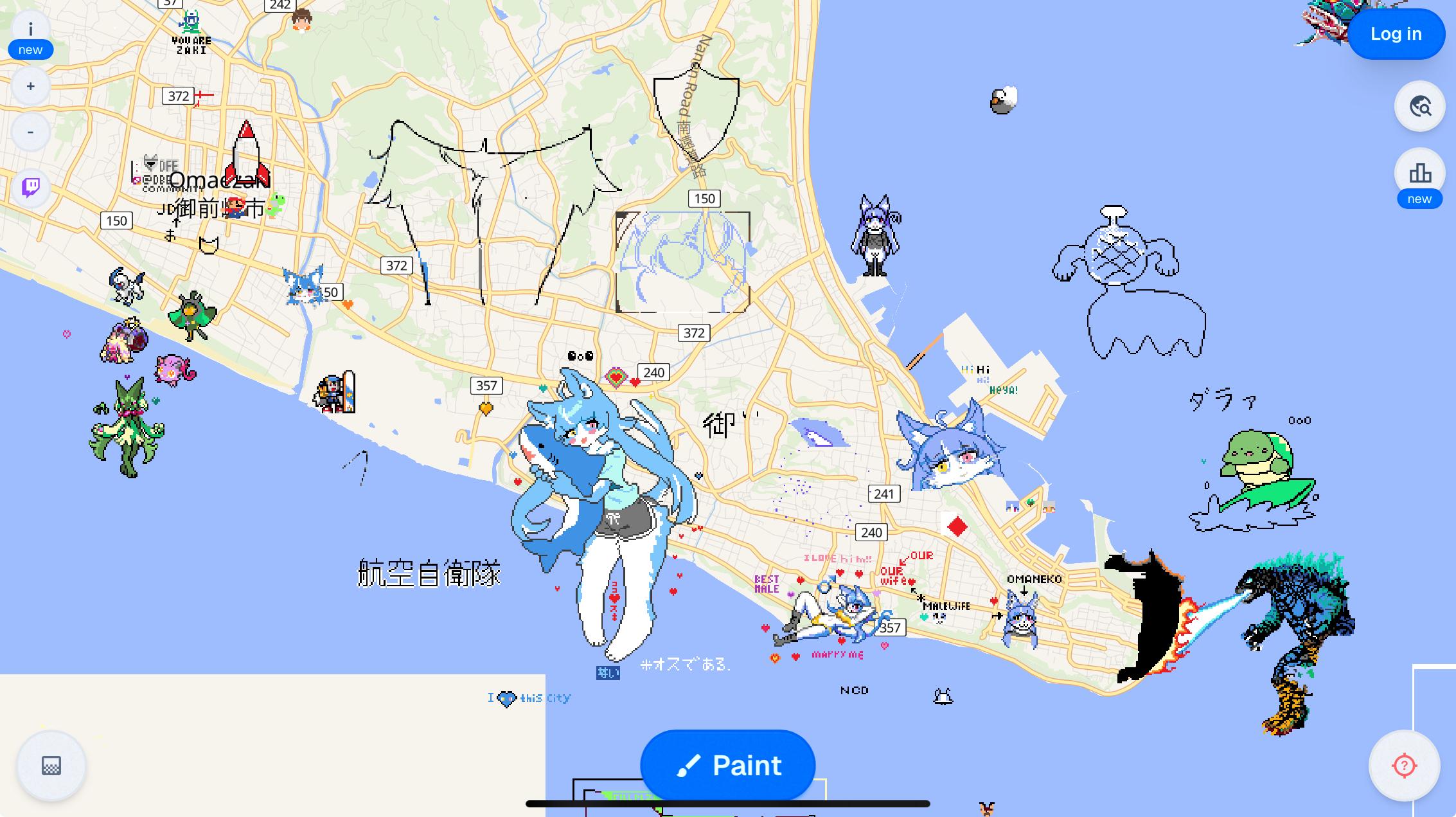Viewport: 1456px width, 817px height.
Task: Toggle the pixel art visibility button
Action: tap(51, 765)
